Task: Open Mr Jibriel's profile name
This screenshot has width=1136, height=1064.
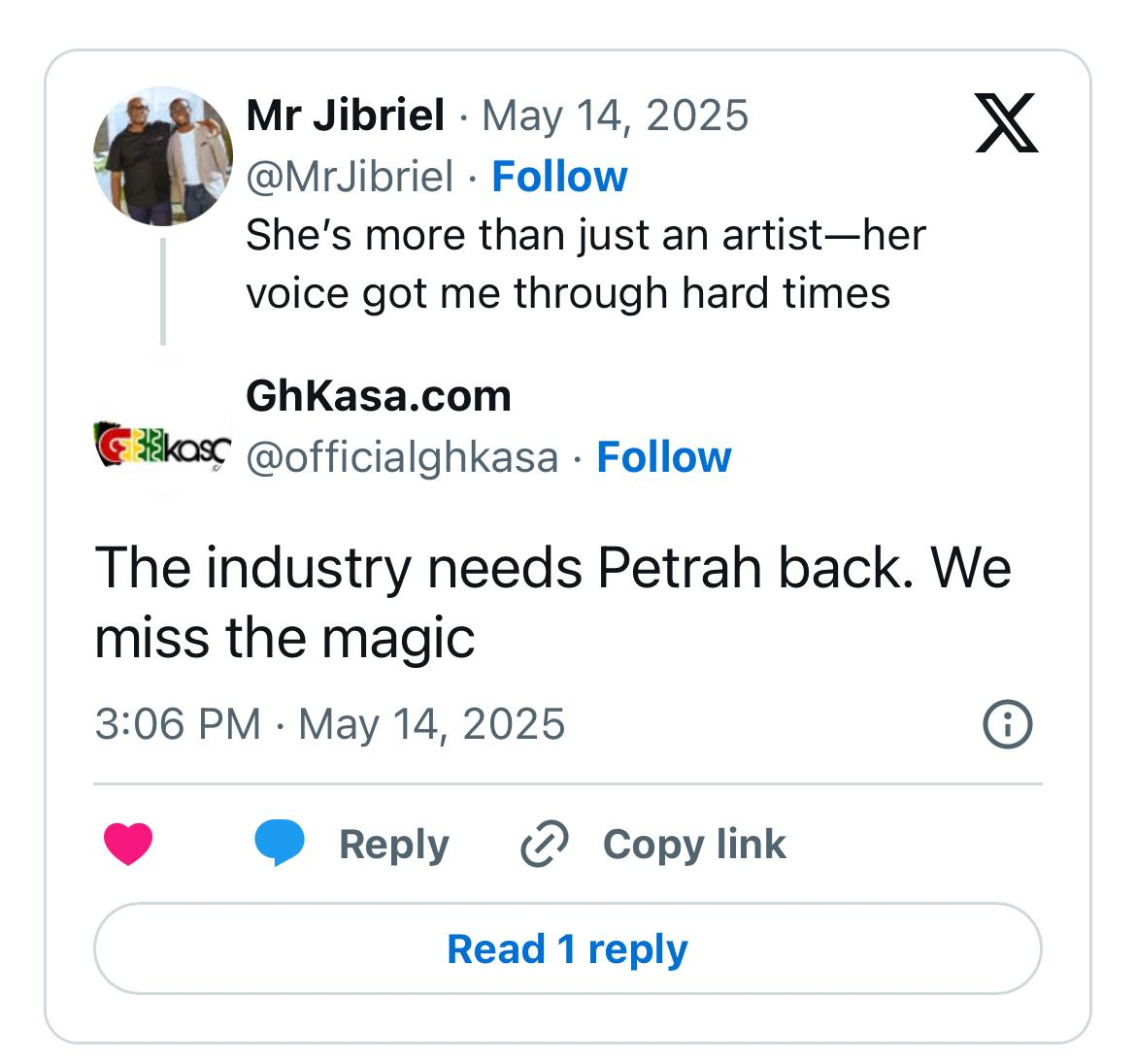Action: coord(346,116)
